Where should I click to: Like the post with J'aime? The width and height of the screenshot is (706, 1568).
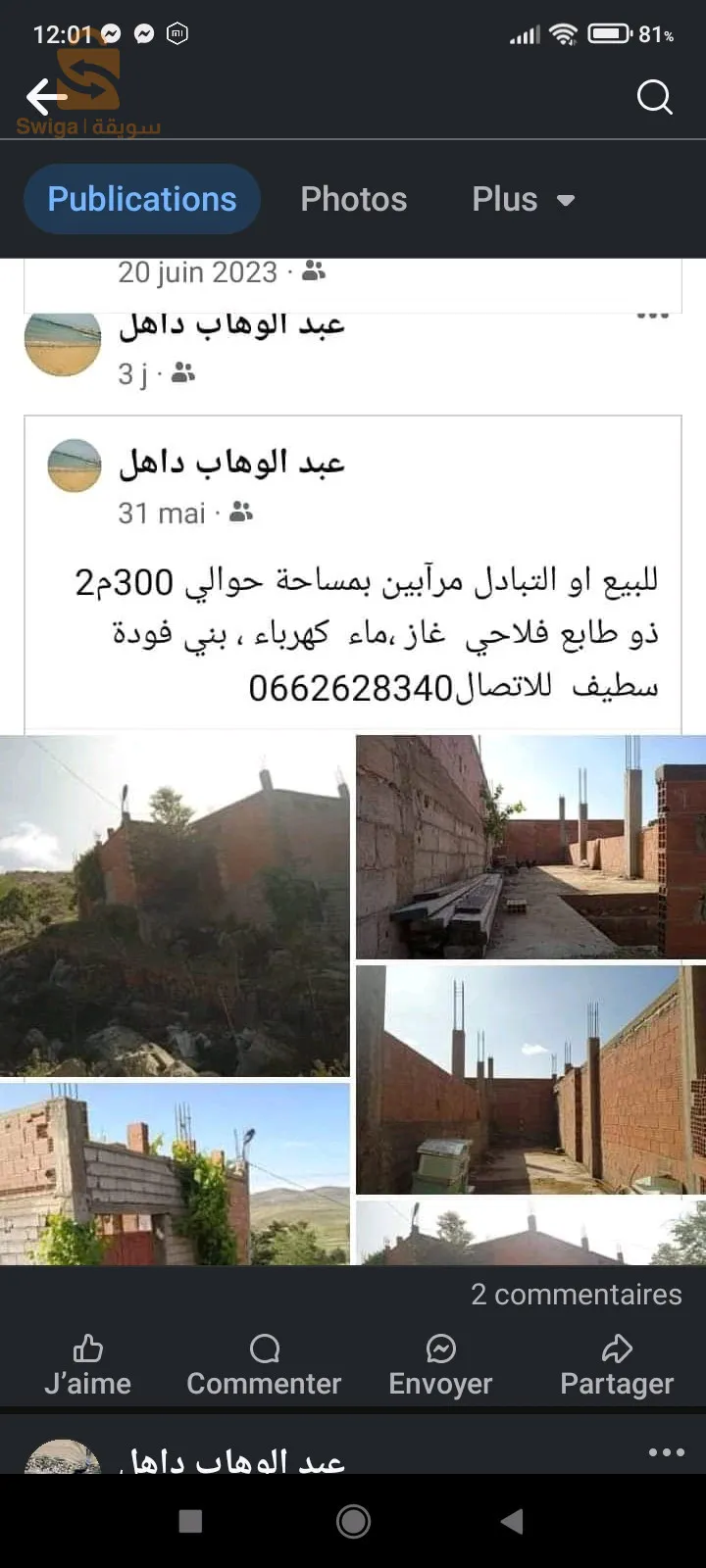(87, 1365)
